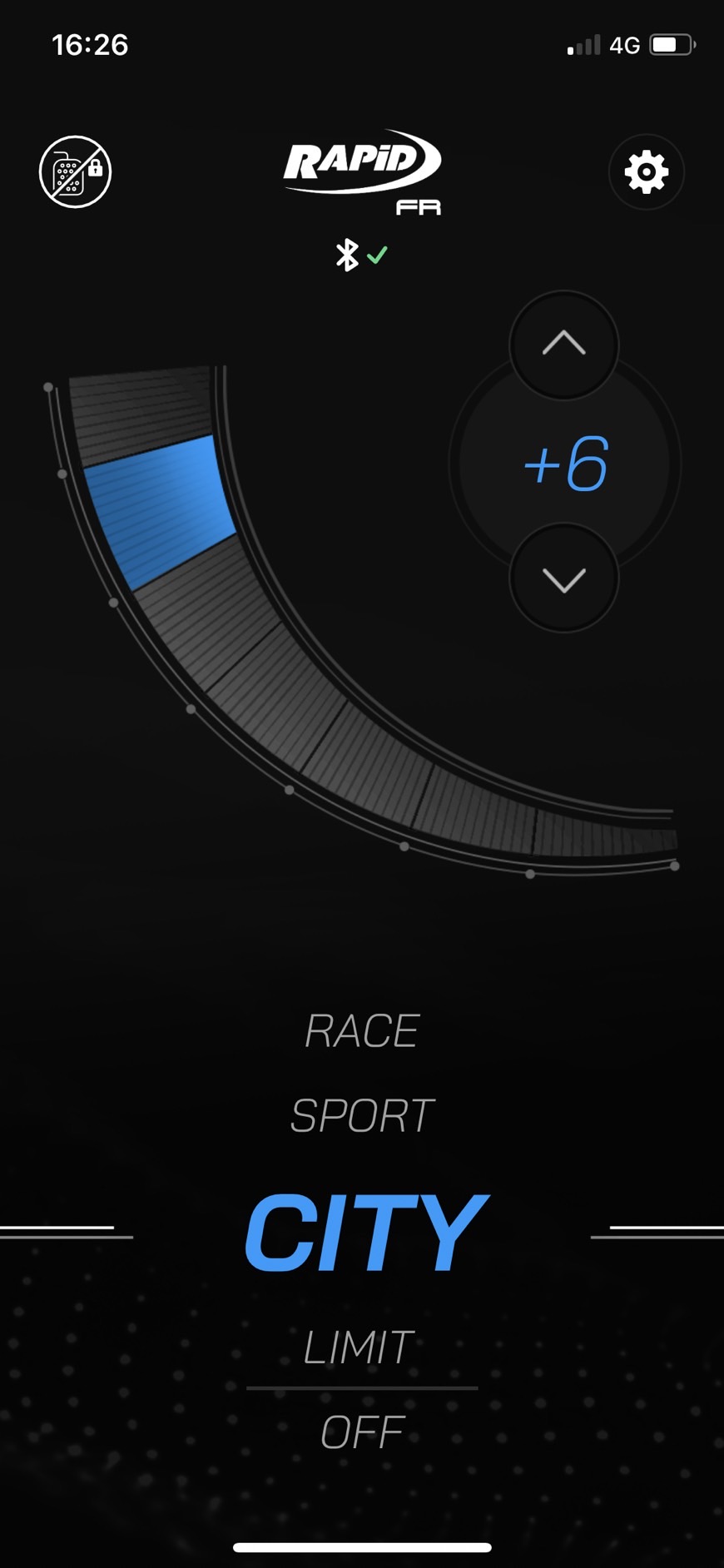Image resolution: width=724 pixels, height=1568 pixels.
Task: Choose the LIMIT mode
Action: click(x=359, y=1347)
